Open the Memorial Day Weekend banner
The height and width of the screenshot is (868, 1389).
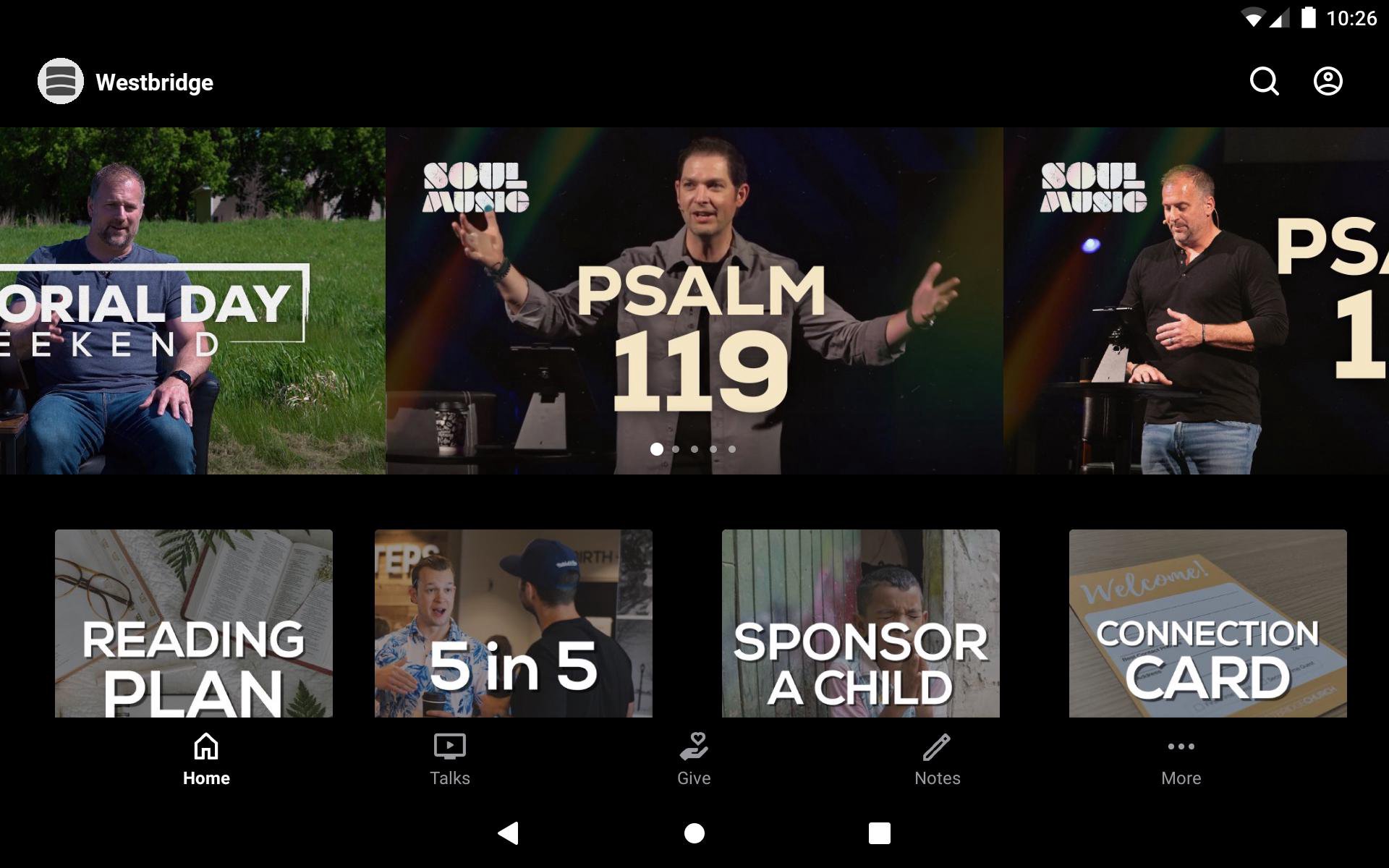pos(192,301)
